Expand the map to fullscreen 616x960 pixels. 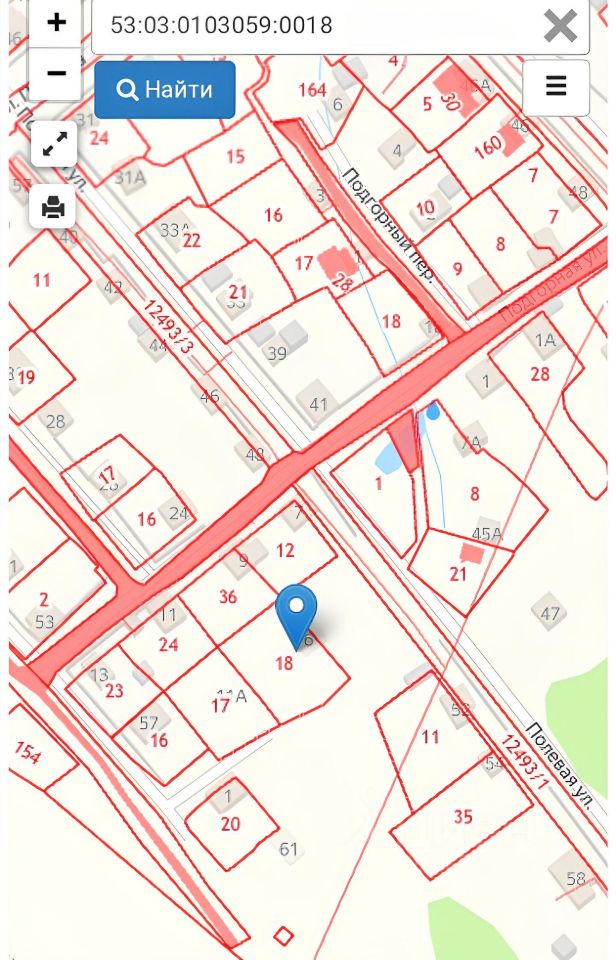pyautogui.click(x=54, y=146)
